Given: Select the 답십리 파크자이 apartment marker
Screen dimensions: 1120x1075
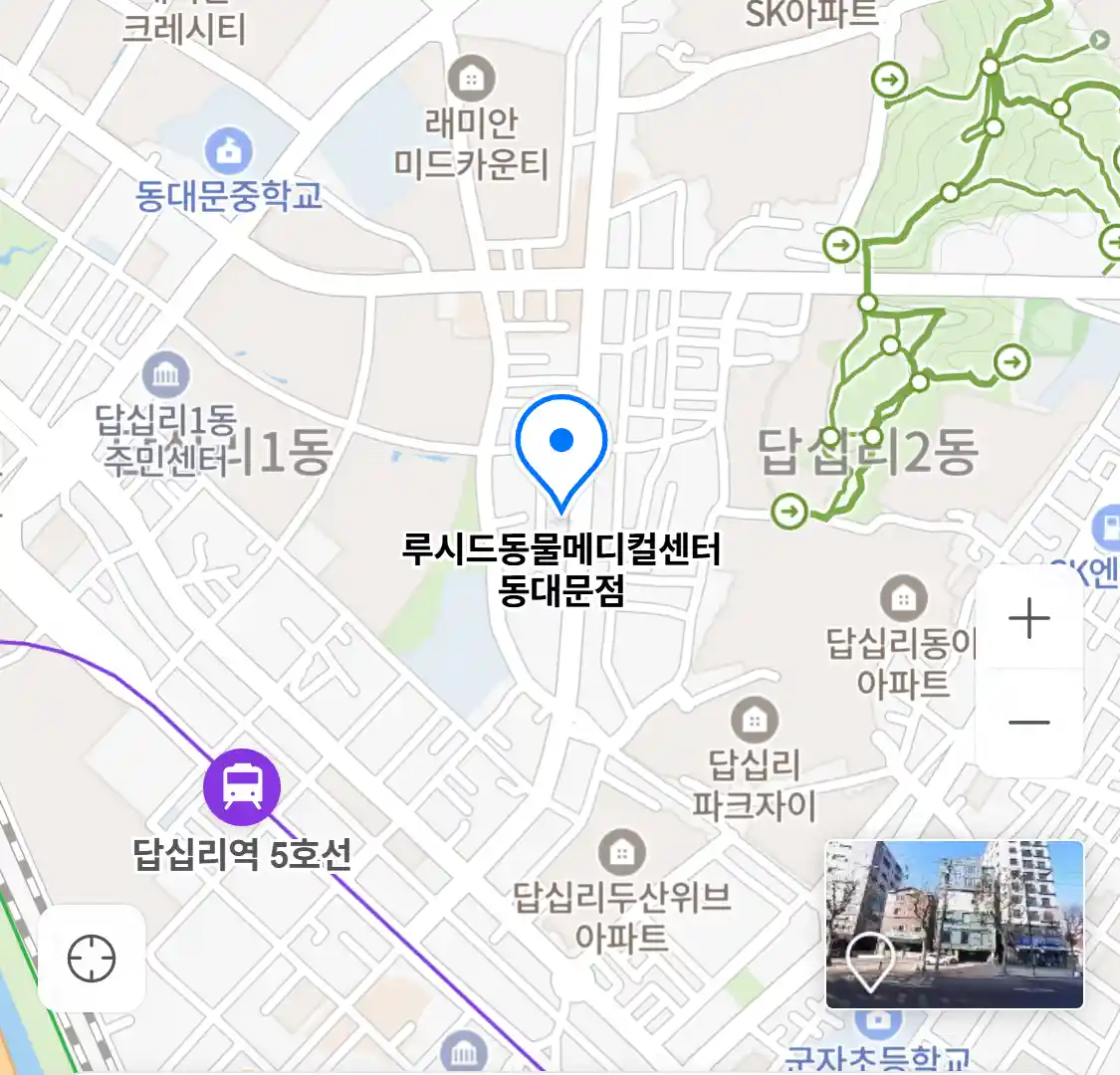Looking at the screenshot, I should (x=754, y=720).
